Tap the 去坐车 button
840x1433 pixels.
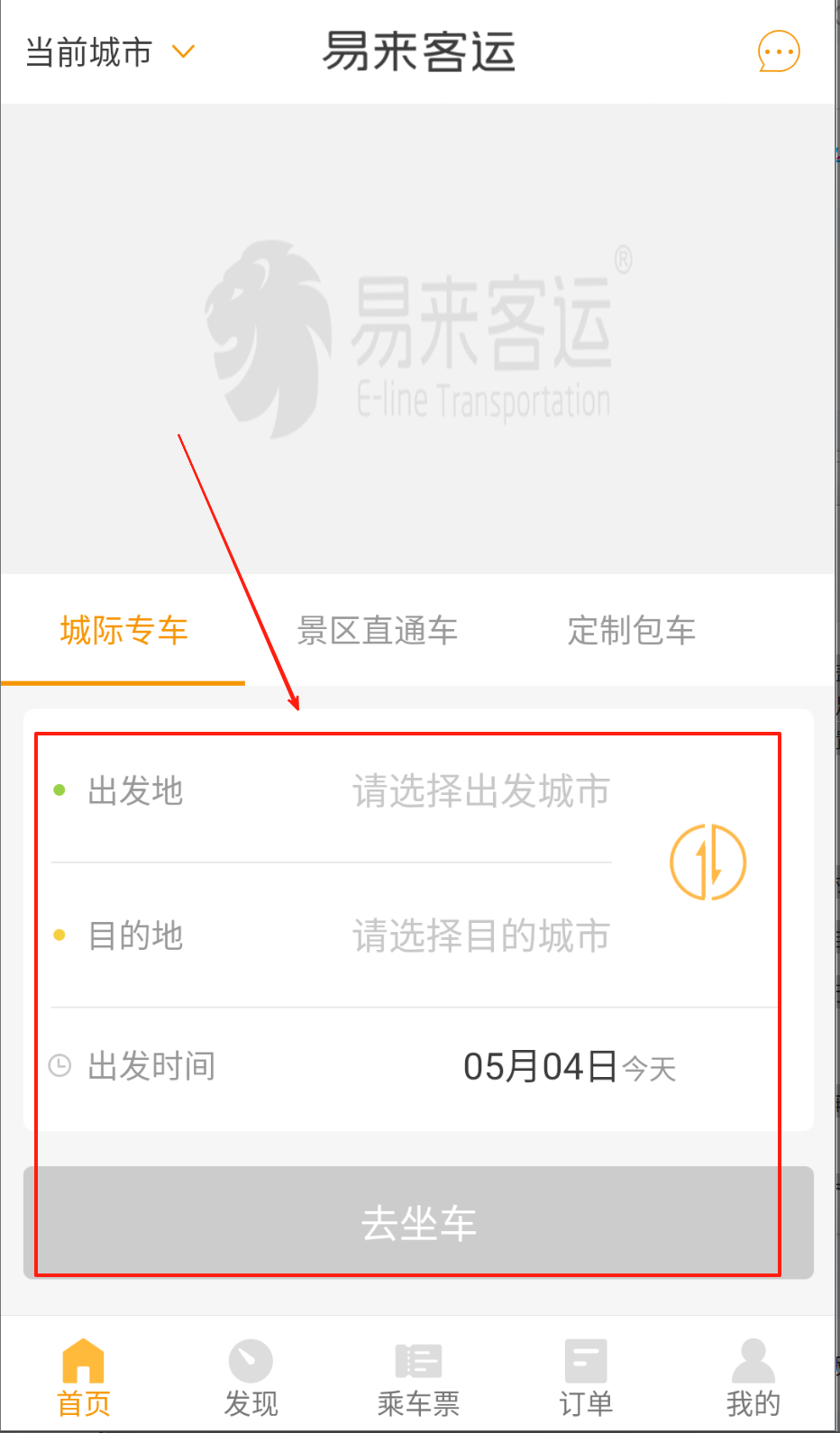click(x=418, y=1223)
